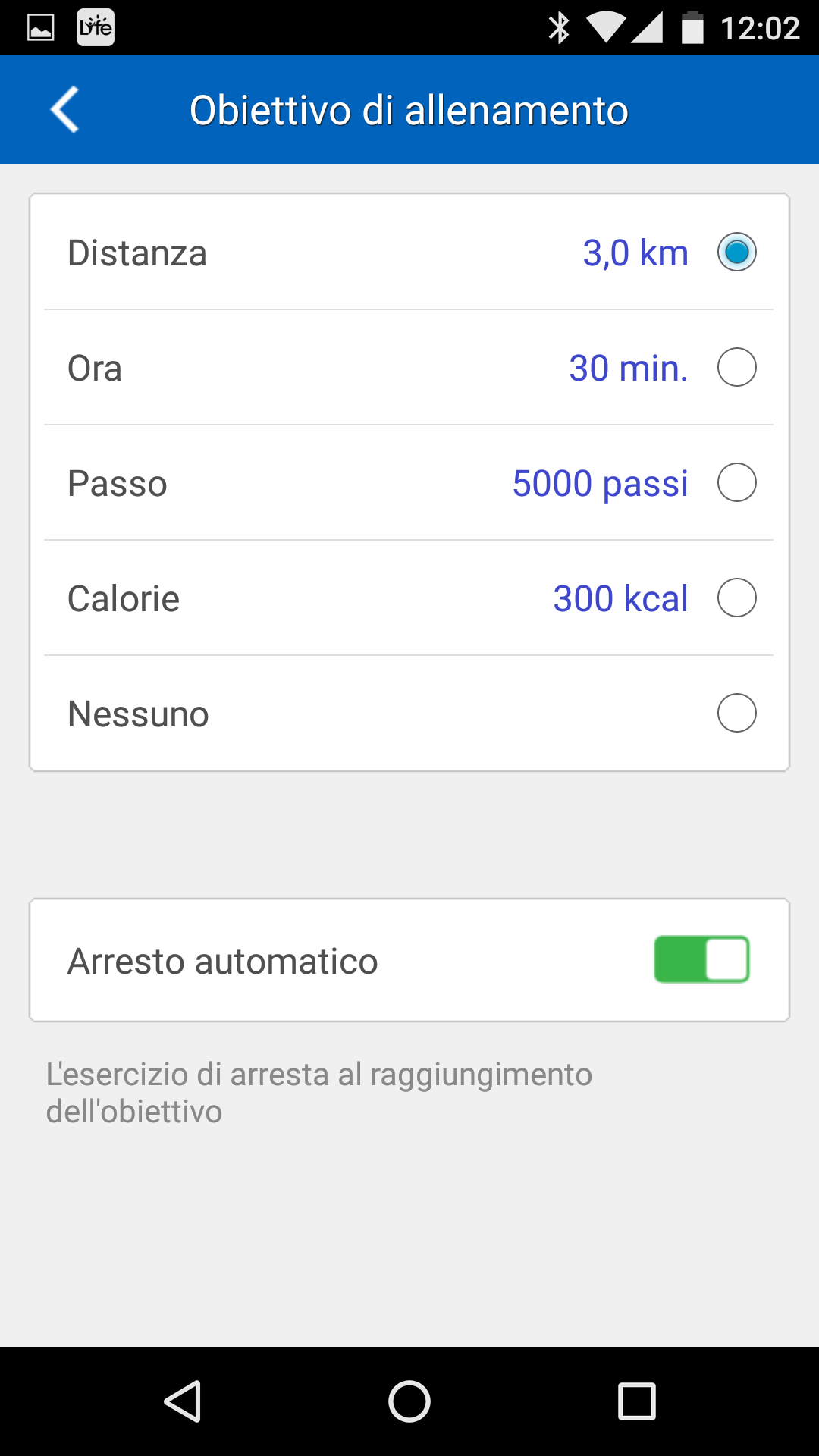
Task: Change the 300 kcal value
Action: (x=620, y=599)
